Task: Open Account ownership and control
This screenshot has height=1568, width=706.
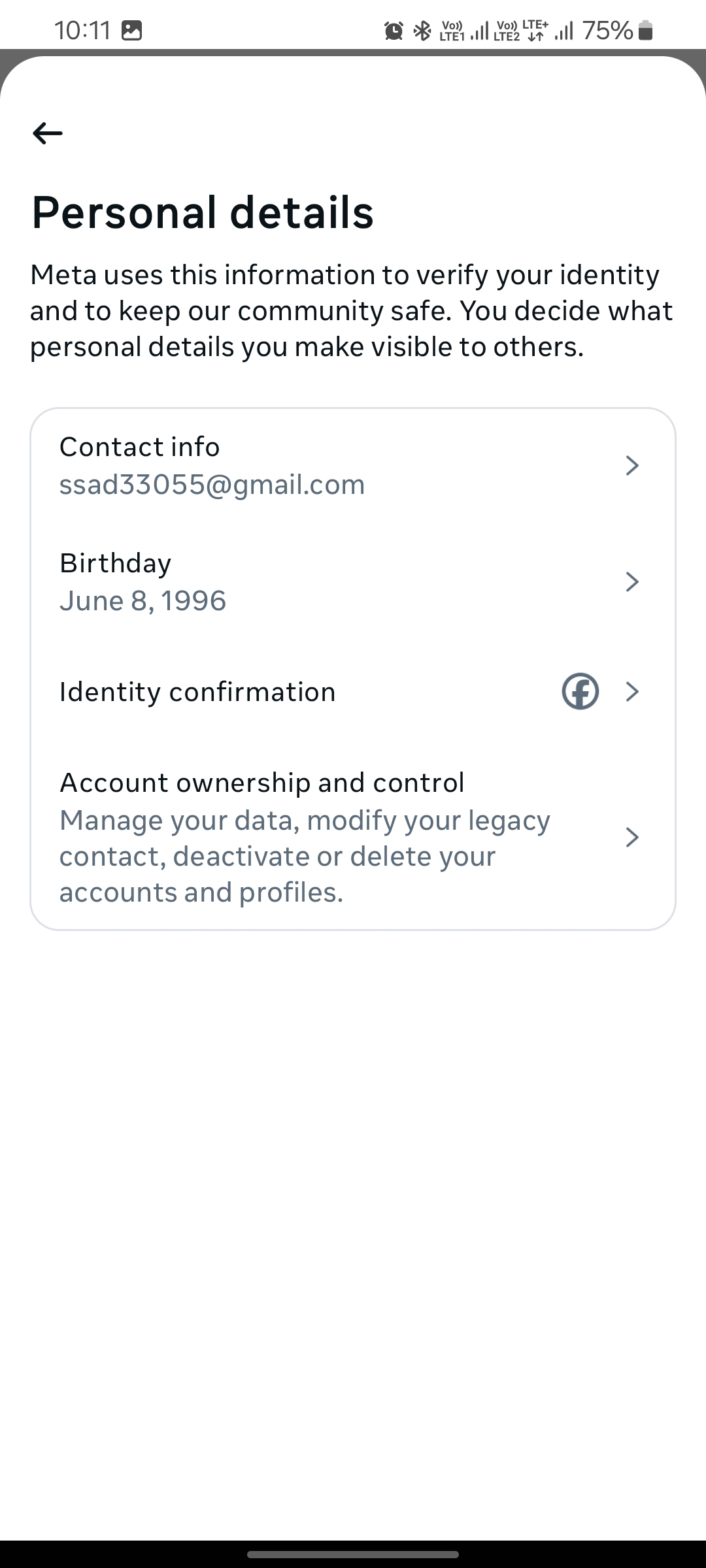Action: coord(353,837)
